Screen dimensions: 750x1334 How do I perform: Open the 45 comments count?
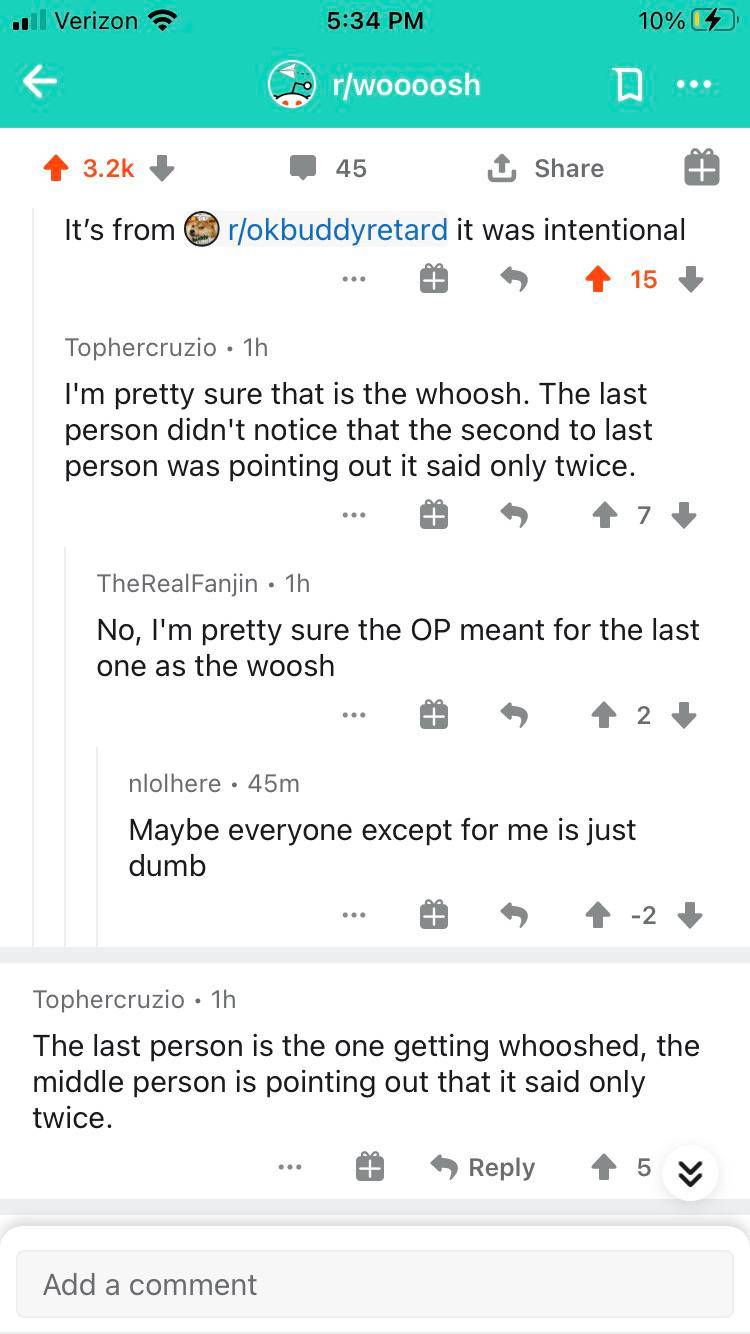[328, 168]
